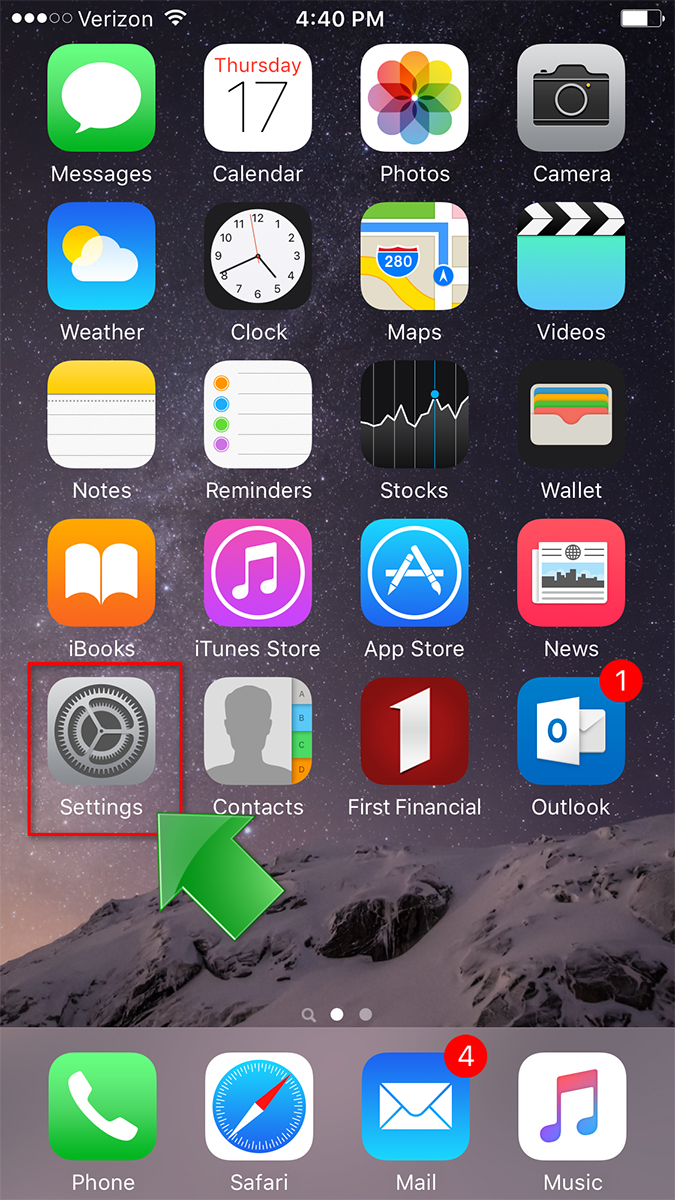Open the Wallet app
This screenshot has width=675, height=1200.
click(x=571, y=414)
